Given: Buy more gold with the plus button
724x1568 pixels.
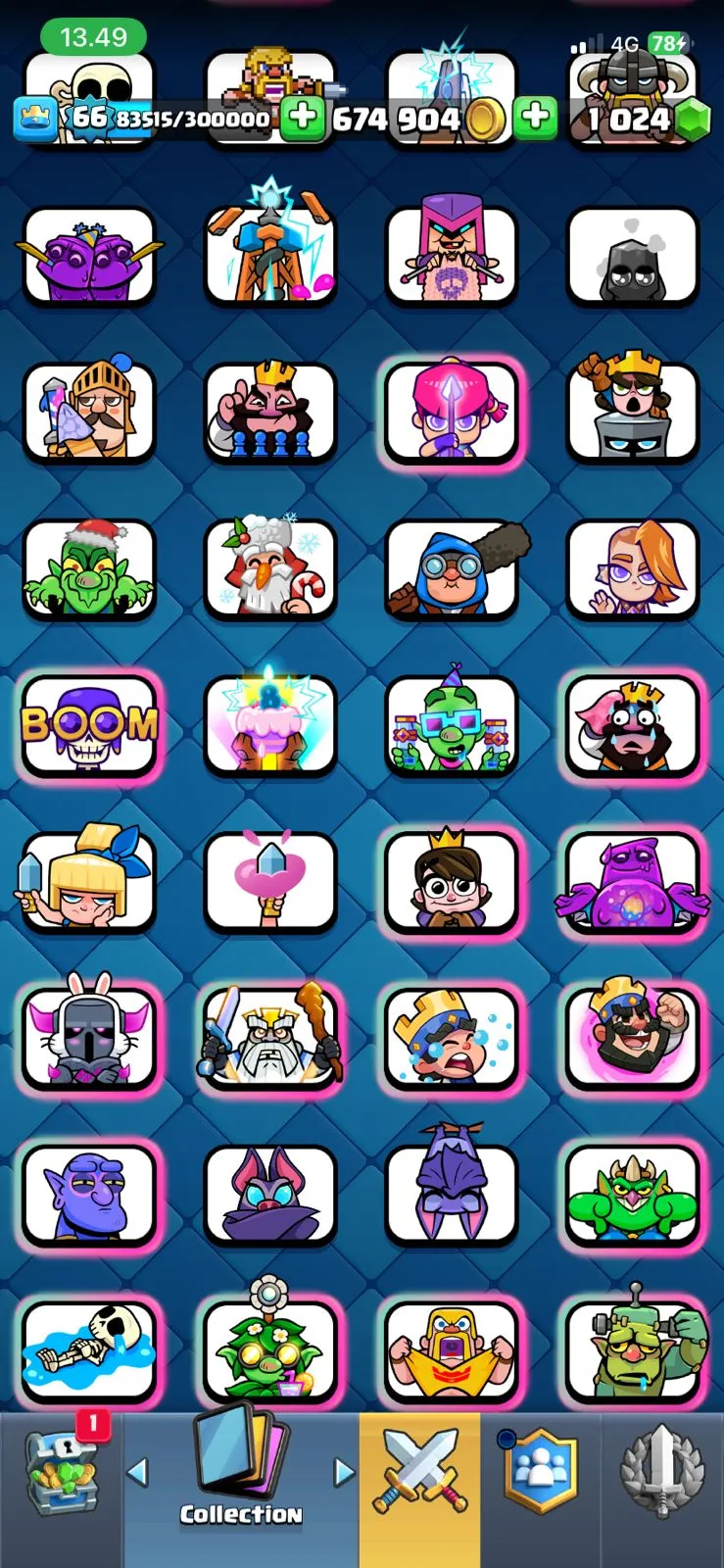Looking at the screenshot, I should click(535, 119).
